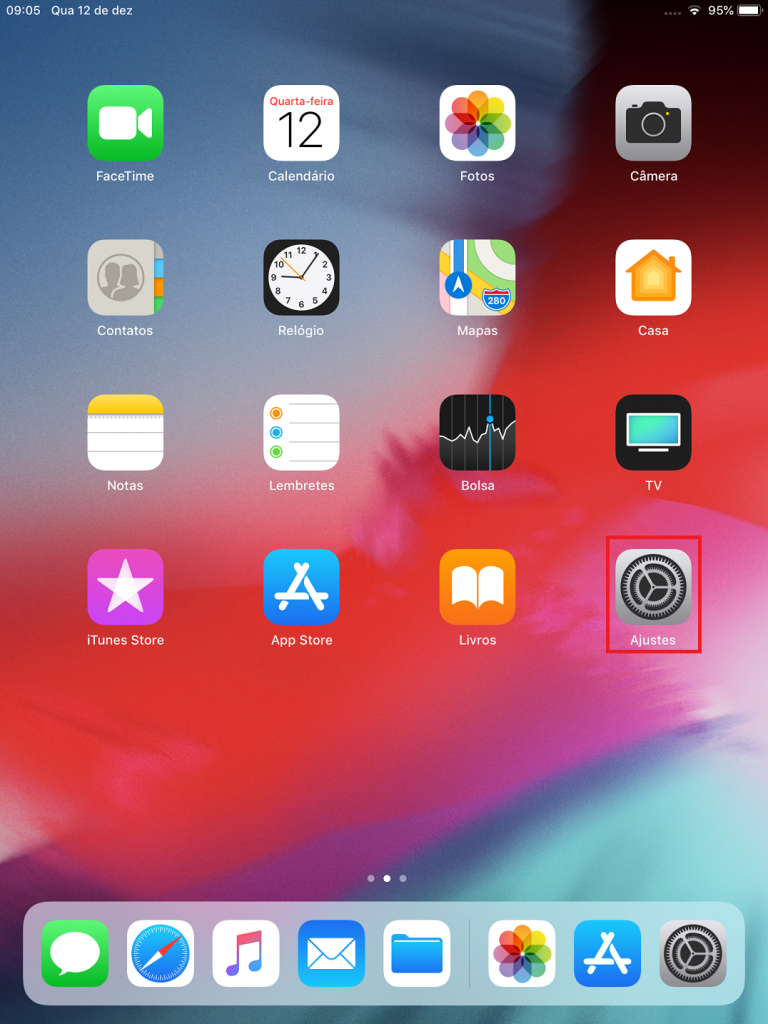This screenshot has width=768, height=1024.
Task: Open Contatos
Action: click(125, 278)
